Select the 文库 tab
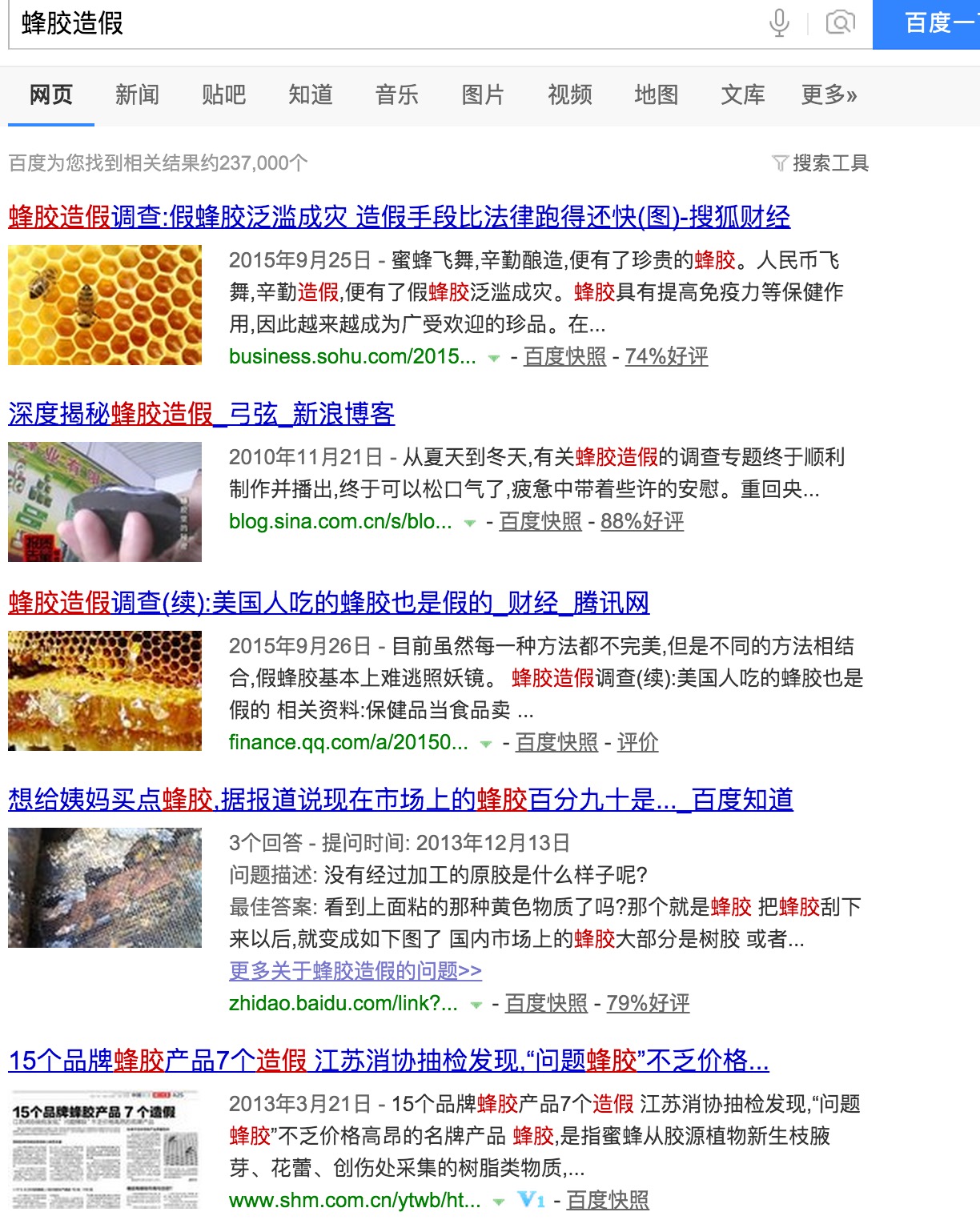980x1228 pixels. click(742, 94)
